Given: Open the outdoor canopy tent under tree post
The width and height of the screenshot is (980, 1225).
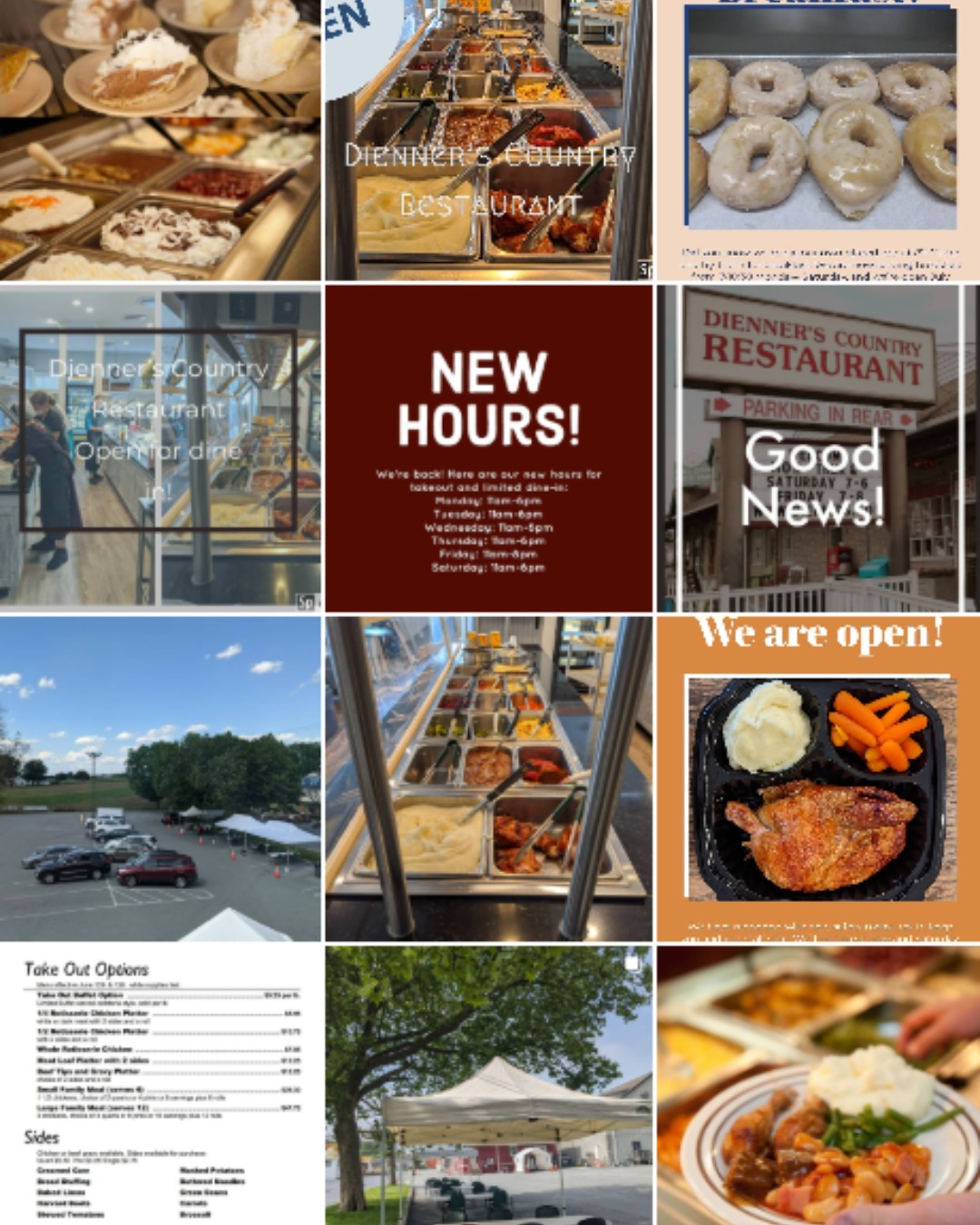Looking at the screenshot, I should [x=488, y=1084].
